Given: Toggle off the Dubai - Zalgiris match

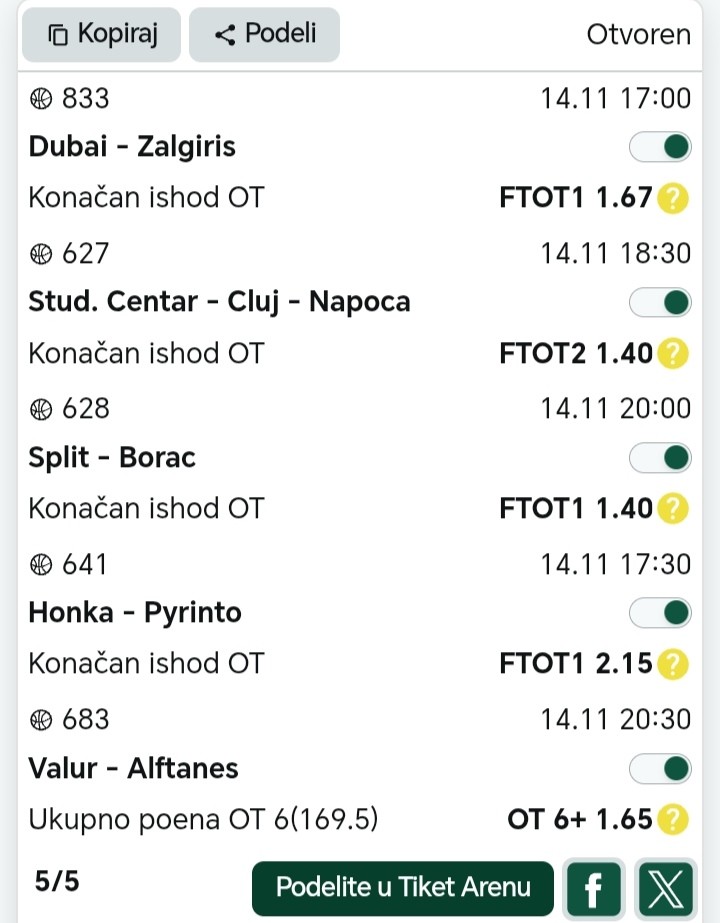Looking at the screenshot, I should point(660,147).
